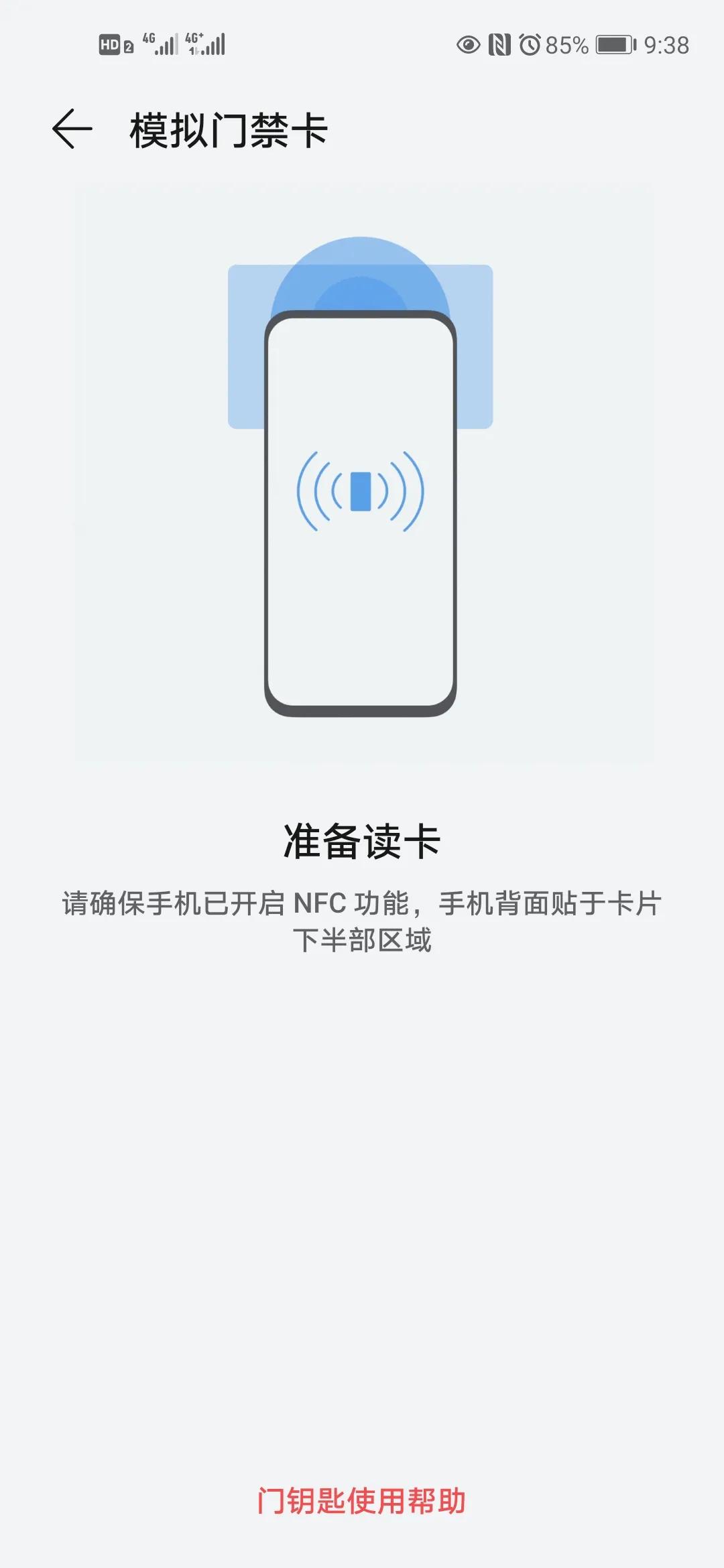Click the small blue chip inside the waves
Viewport: 724px width, 1568px height.
click(360, 491)
